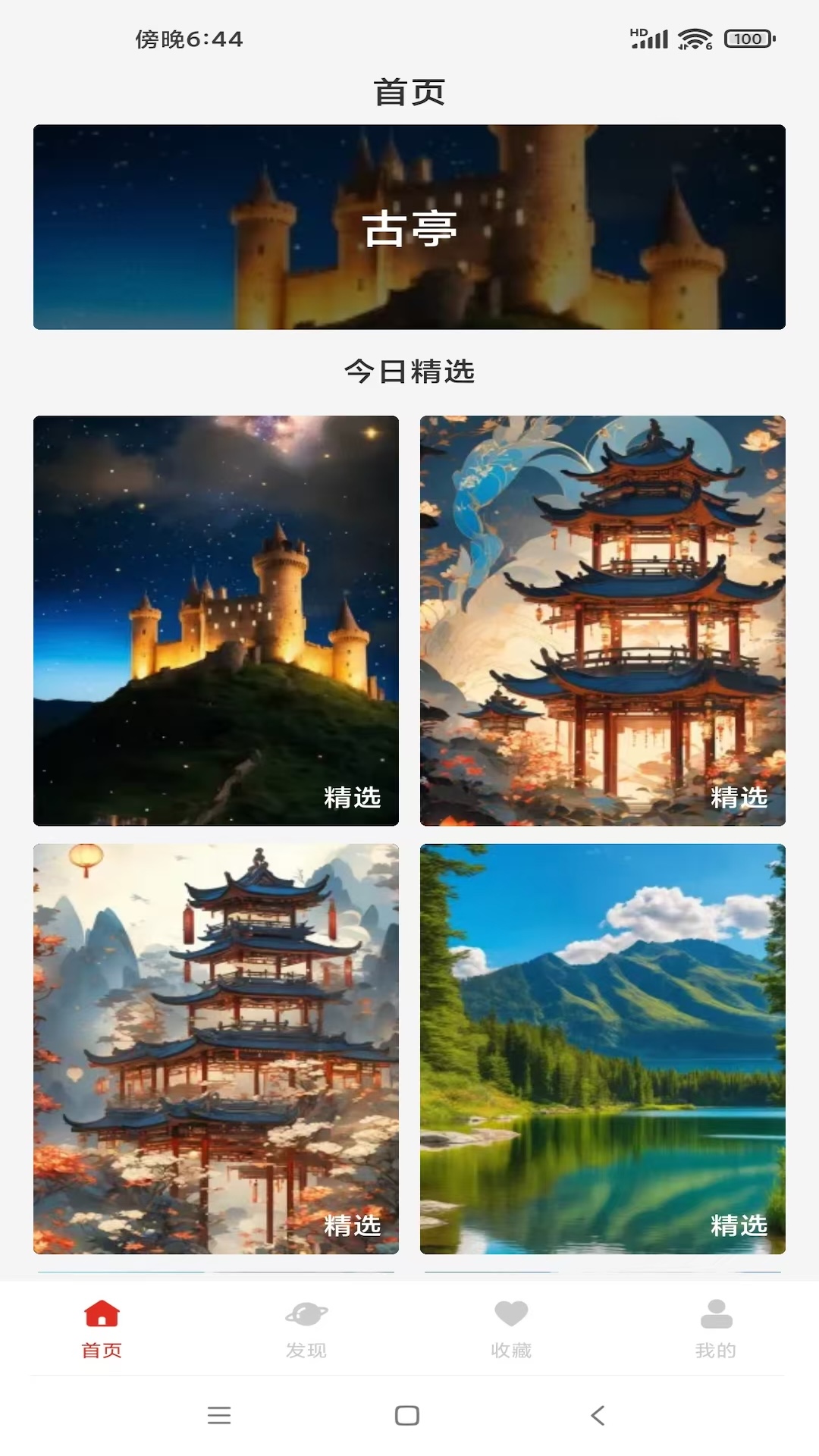Open recent apps from the navigation bar
The image size is (819, 1456).
(x=219, y=1415)
